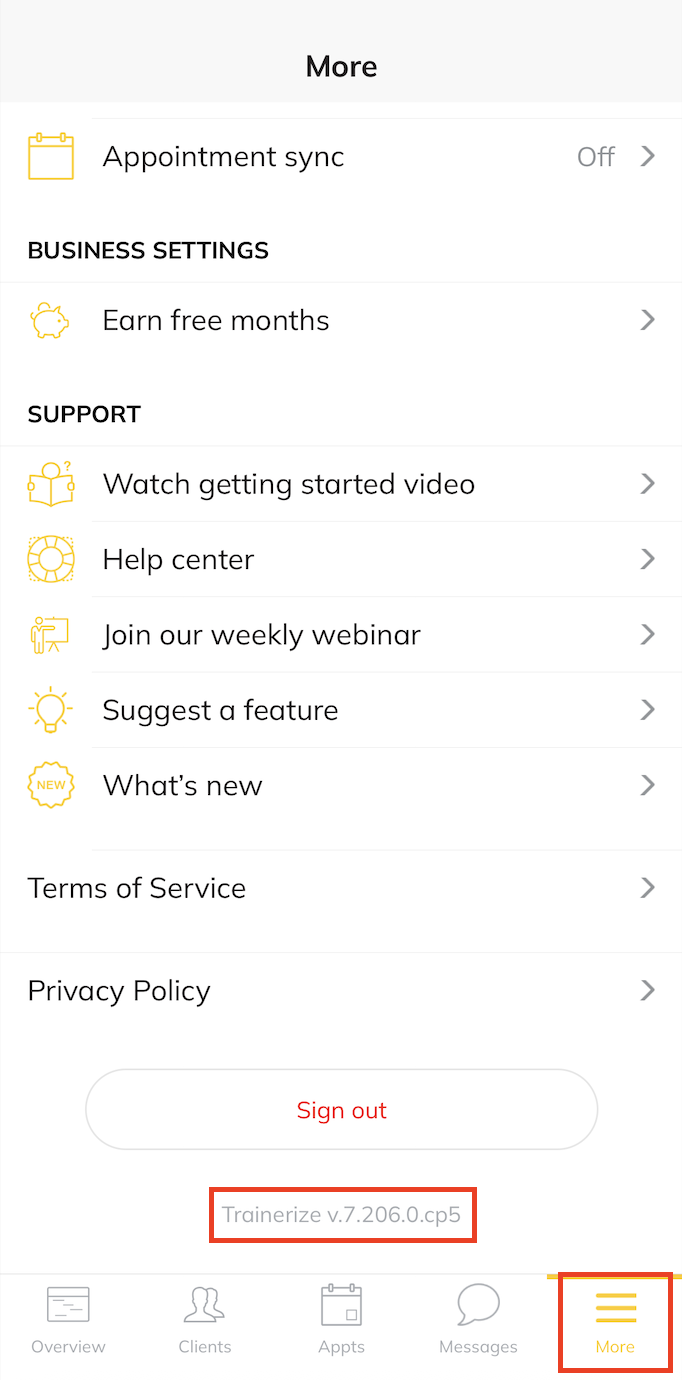
Task: Select the More tab
Action: pyautogui.click(x=615, y=1320)
